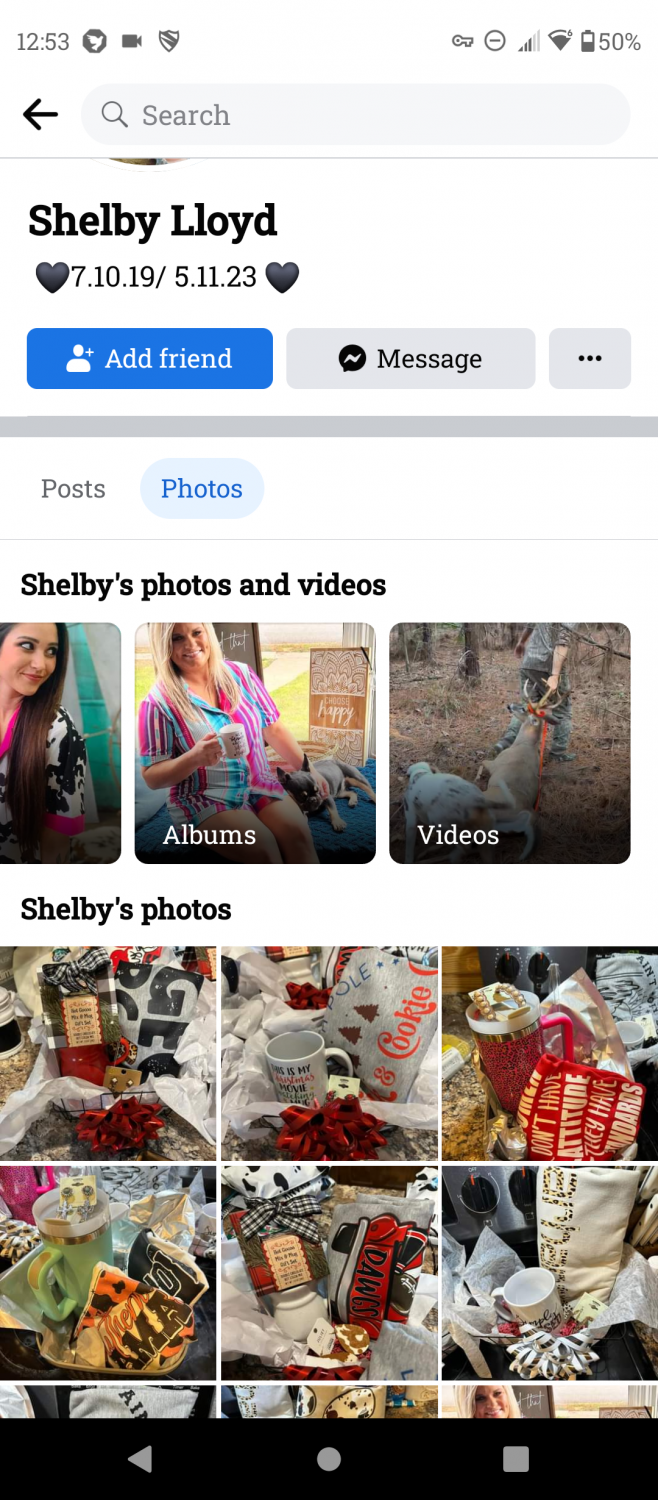Tap the Search field
This screenshot has width=658, height=1500.
pos(355,115)
